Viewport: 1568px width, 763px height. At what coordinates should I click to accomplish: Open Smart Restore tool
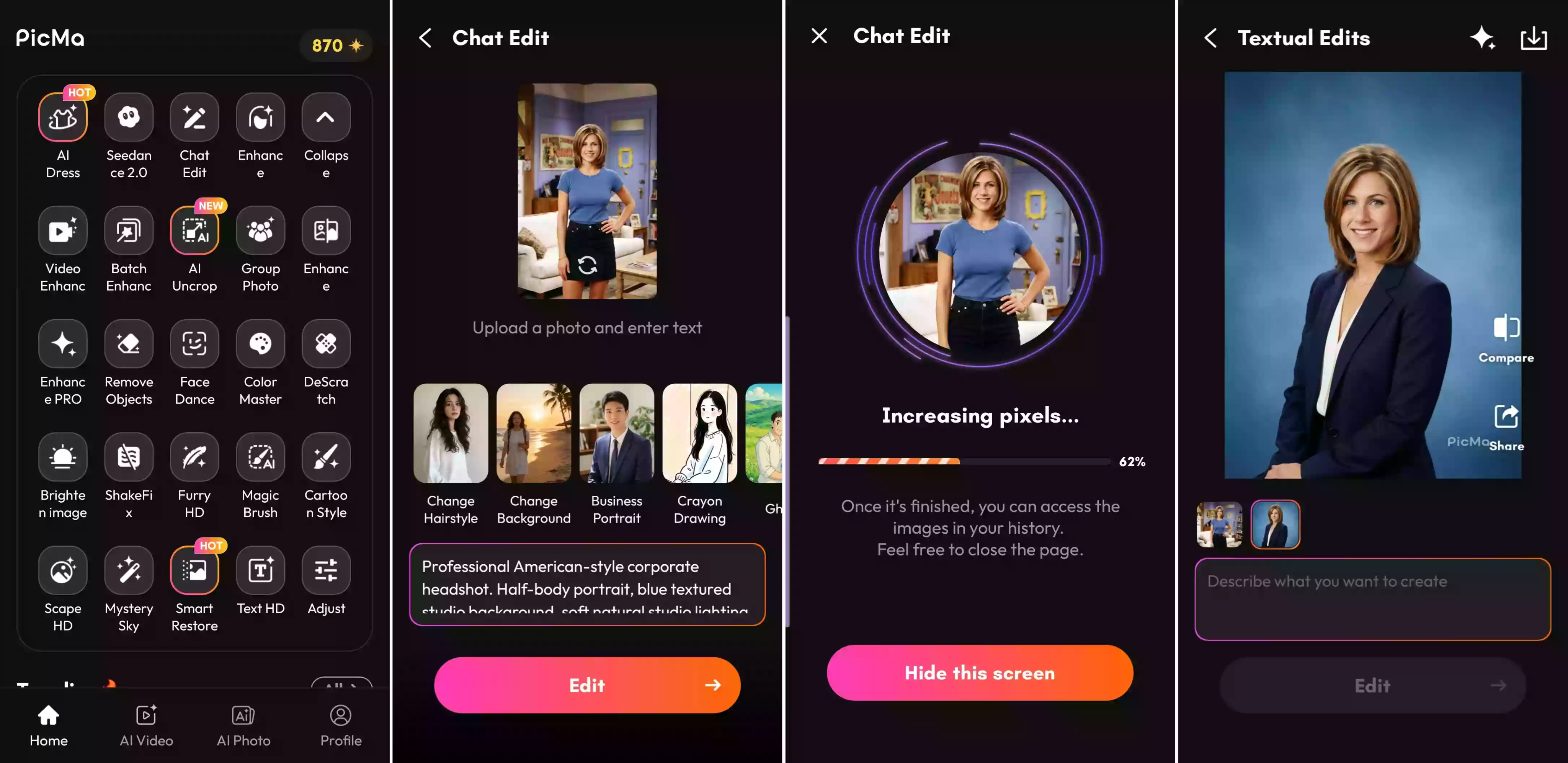coord(194,570)
